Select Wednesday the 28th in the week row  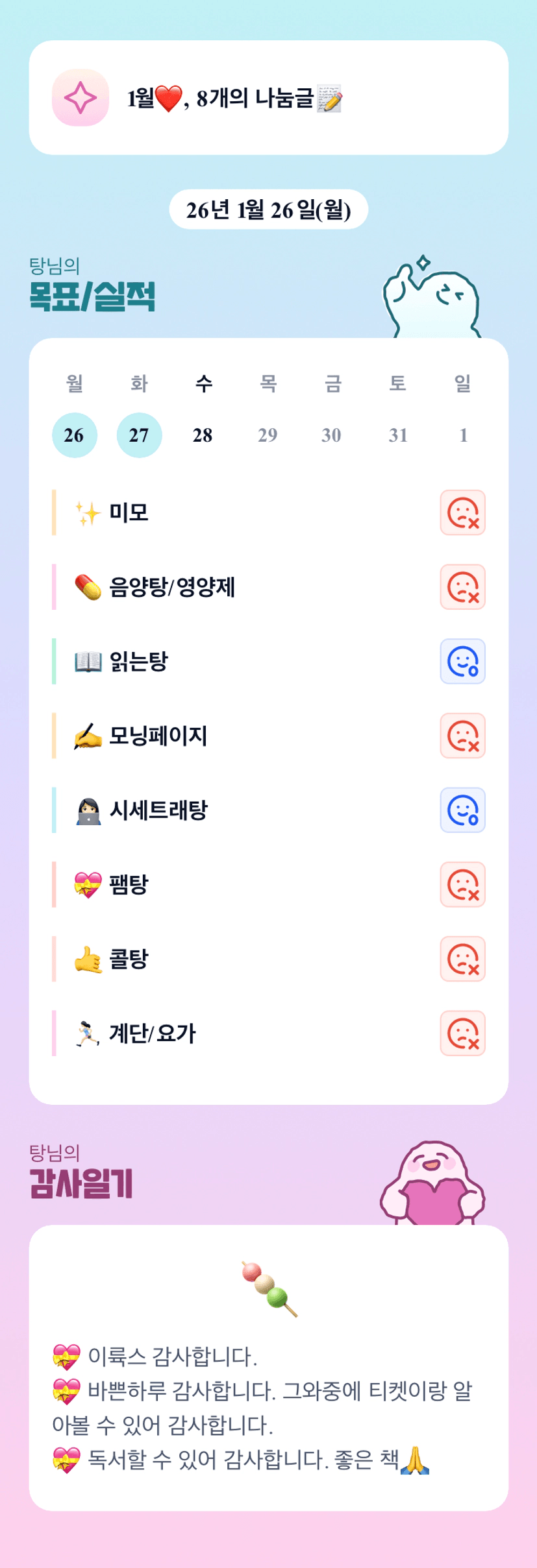[203, 435]
